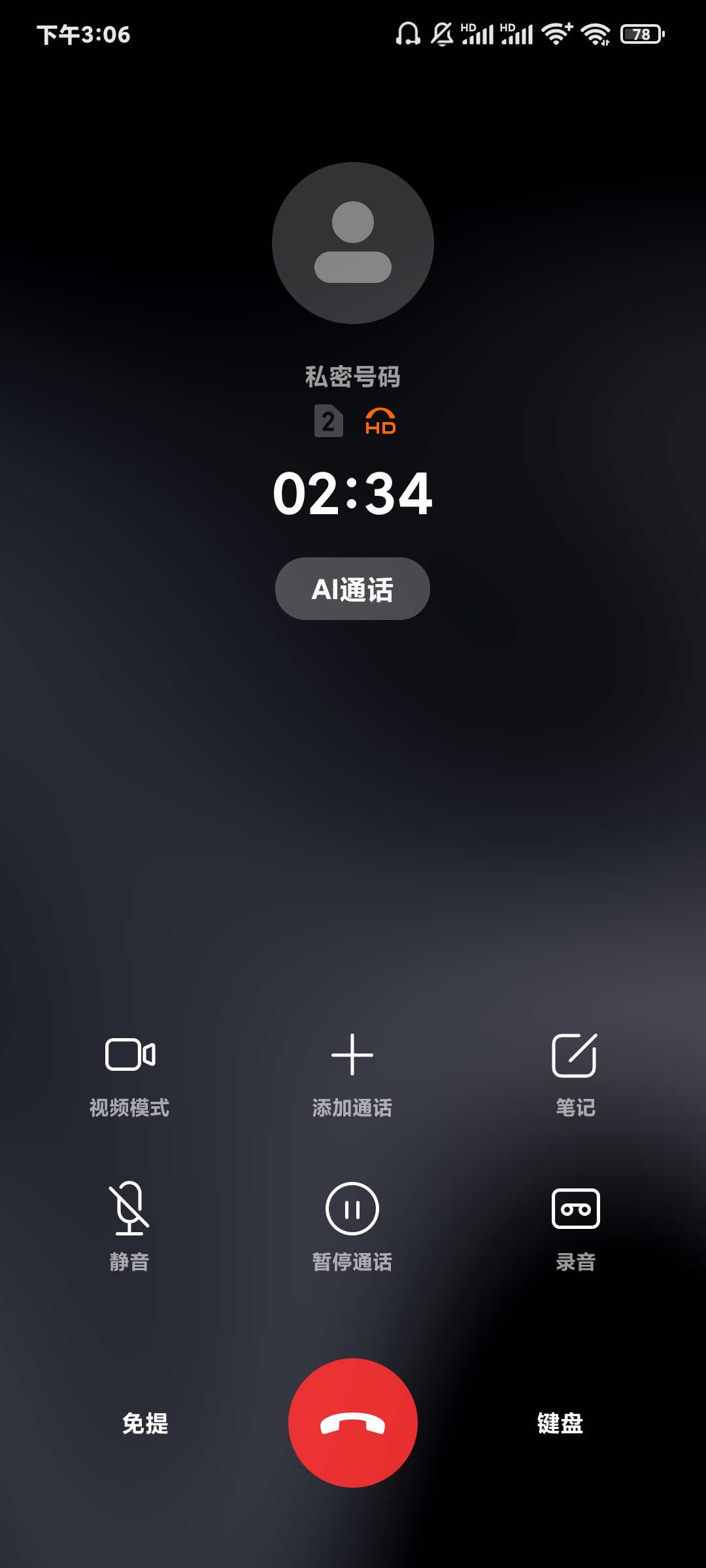End the current call

click(352, 1422)
